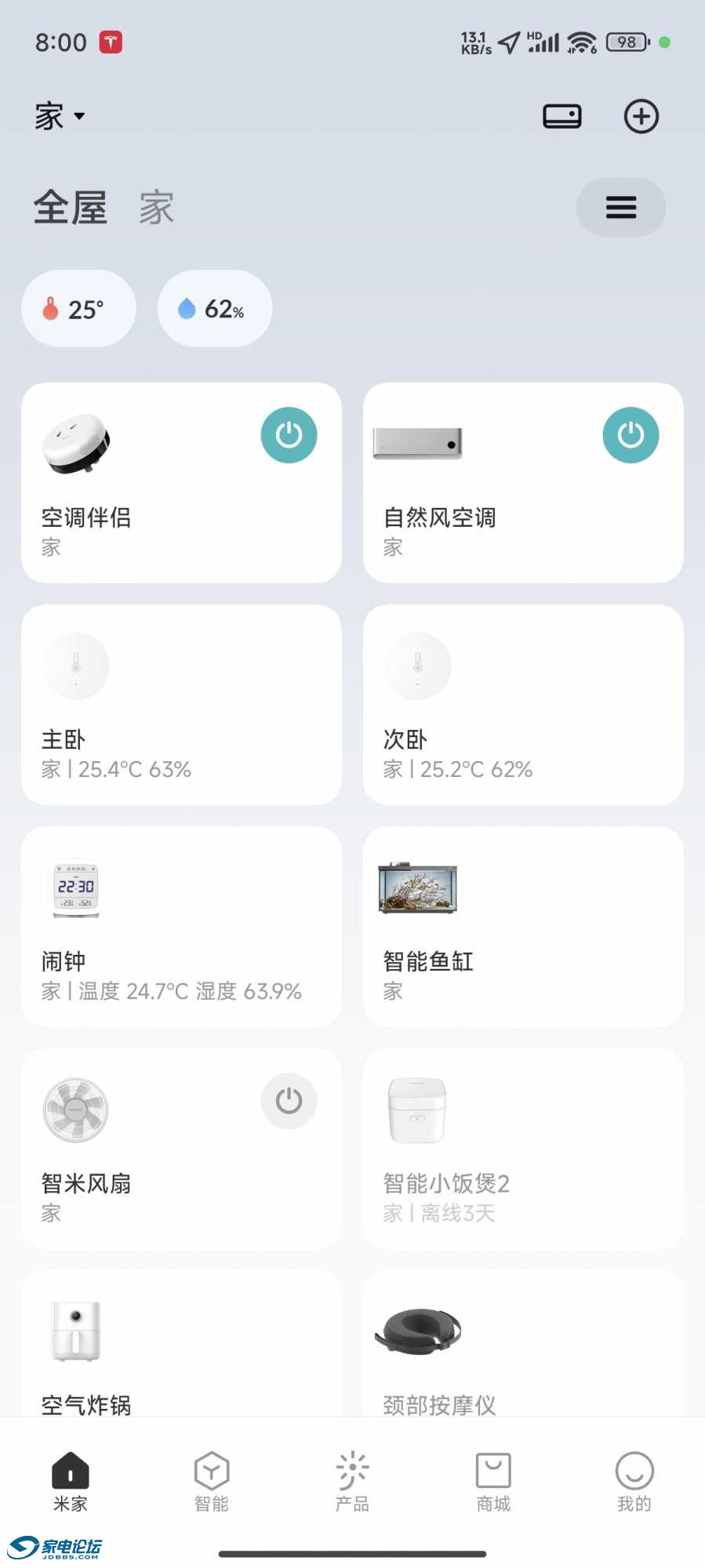Go to the 商城 tab
Image resolution: width=705 pixels, height=1568 pixels.
tap(493, 1480)
